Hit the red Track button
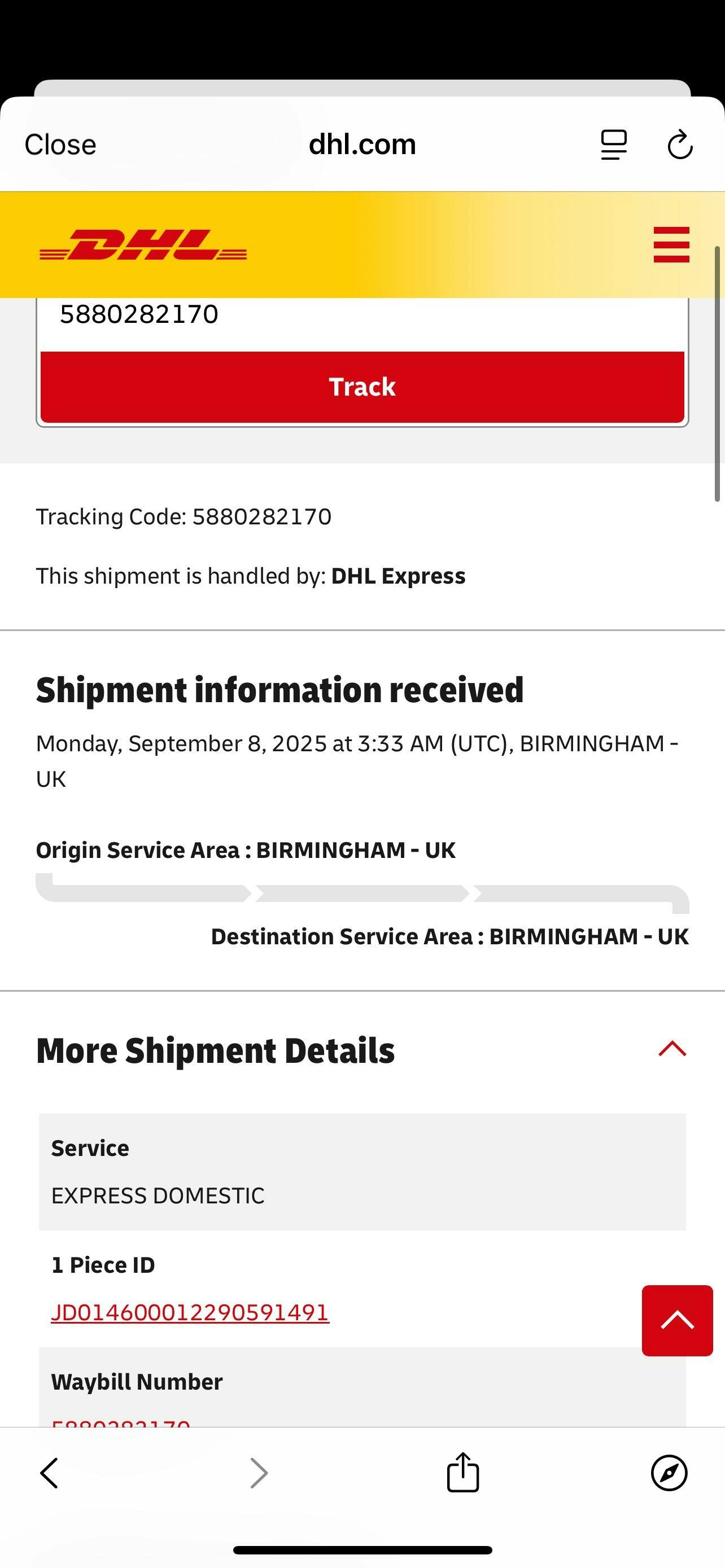The height and width of the screenshot is (1568, 725). coord(362,387)
